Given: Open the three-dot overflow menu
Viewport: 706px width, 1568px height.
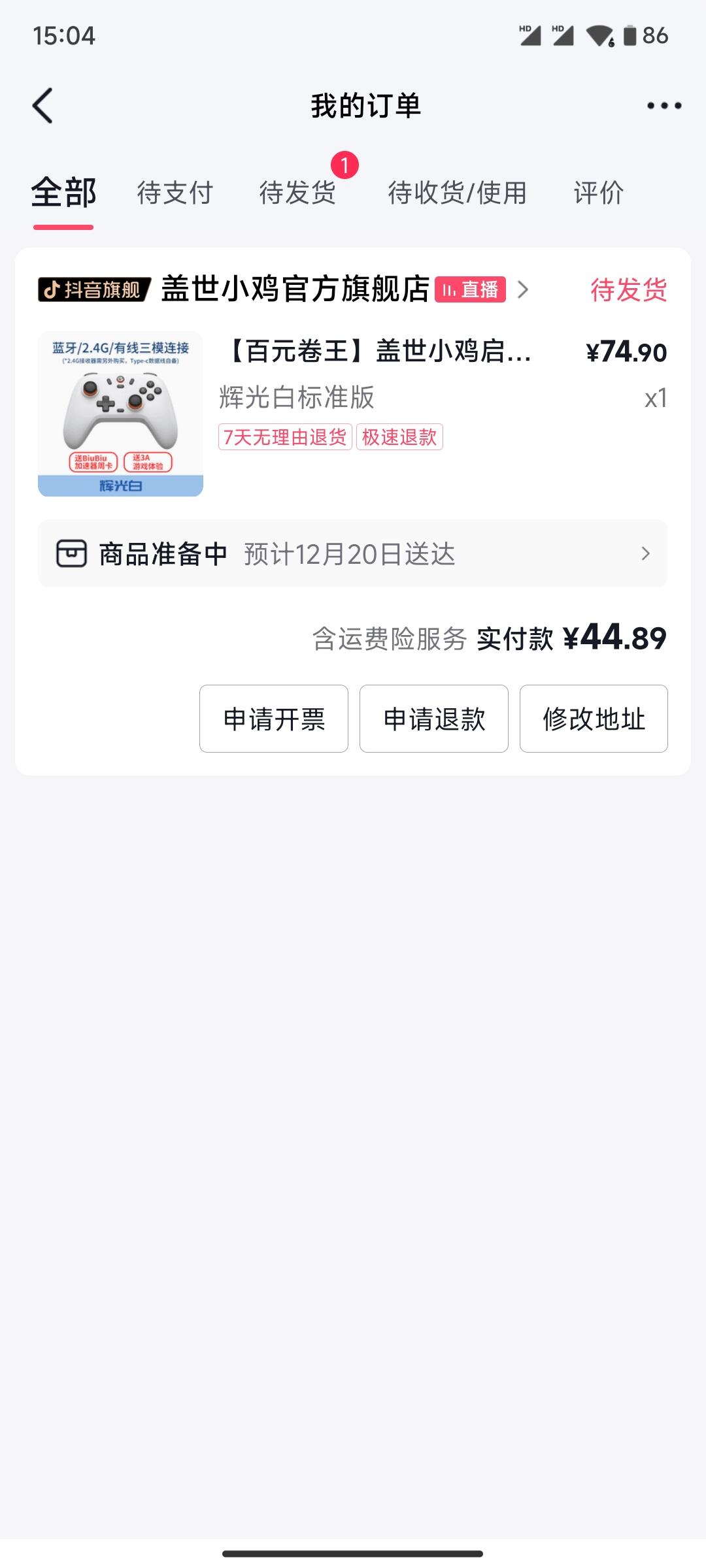Looking at the screenshot, I should coord(664,106).
